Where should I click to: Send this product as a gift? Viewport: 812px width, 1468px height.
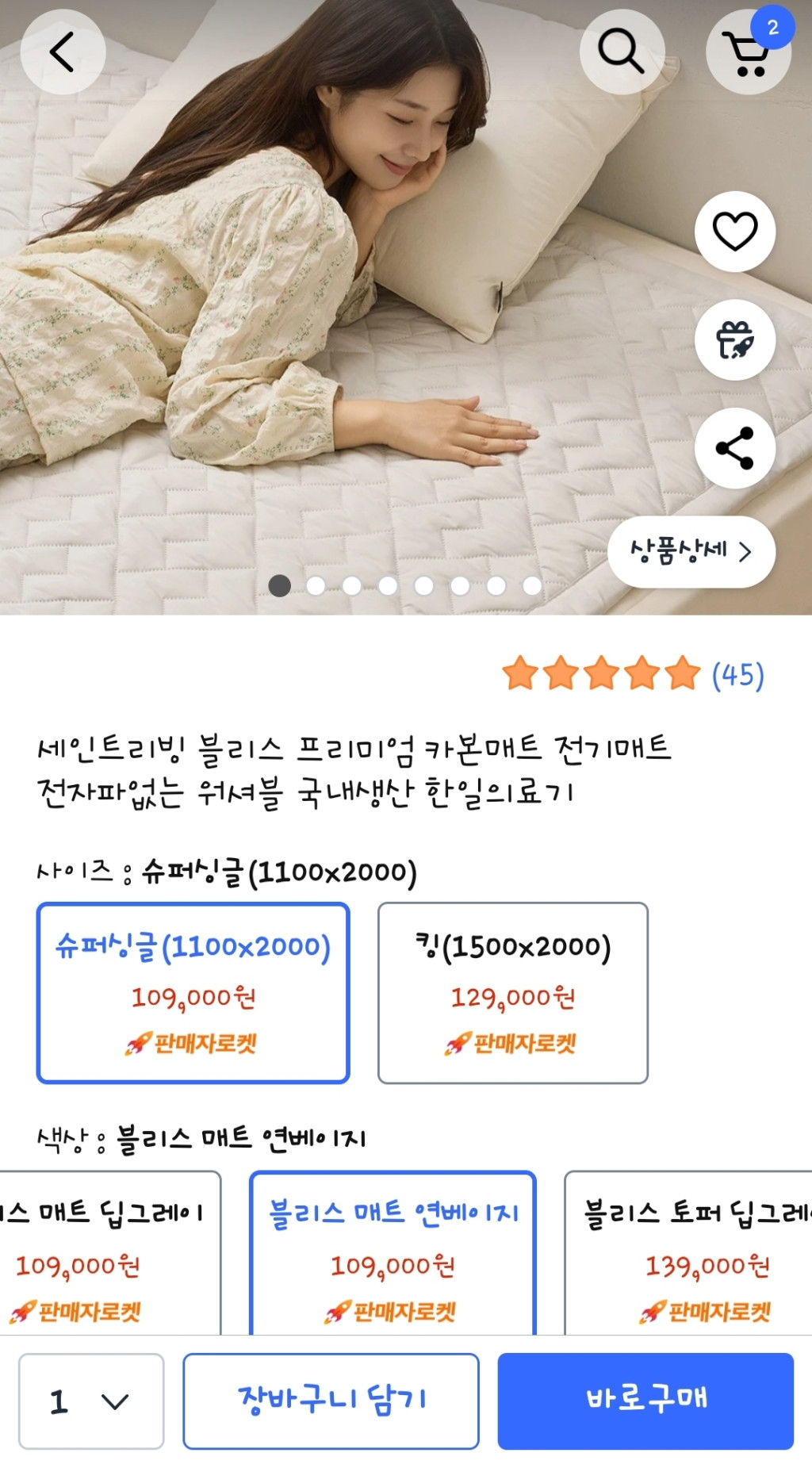[735, 340]
